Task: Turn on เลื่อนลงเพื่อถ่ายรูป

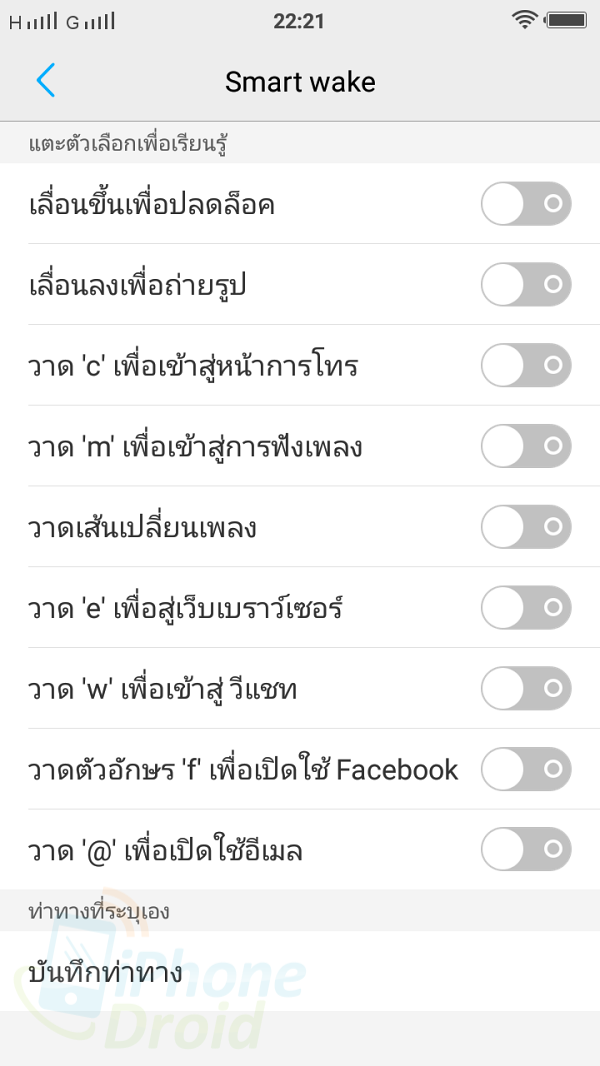Action: (x=526, y=284)
